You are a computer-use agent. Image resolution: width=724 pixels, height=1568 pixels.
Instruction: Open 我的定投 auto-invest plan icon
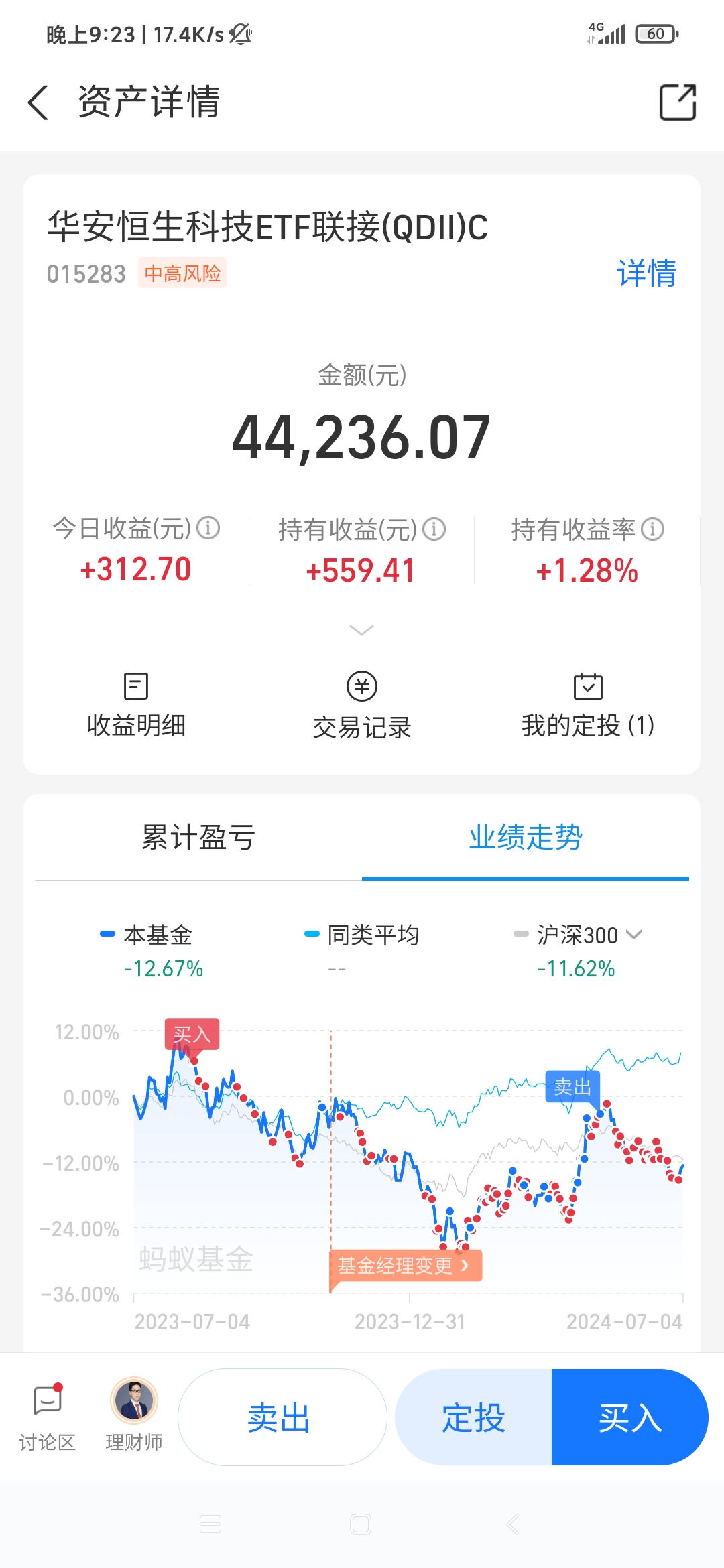[587, 702]
